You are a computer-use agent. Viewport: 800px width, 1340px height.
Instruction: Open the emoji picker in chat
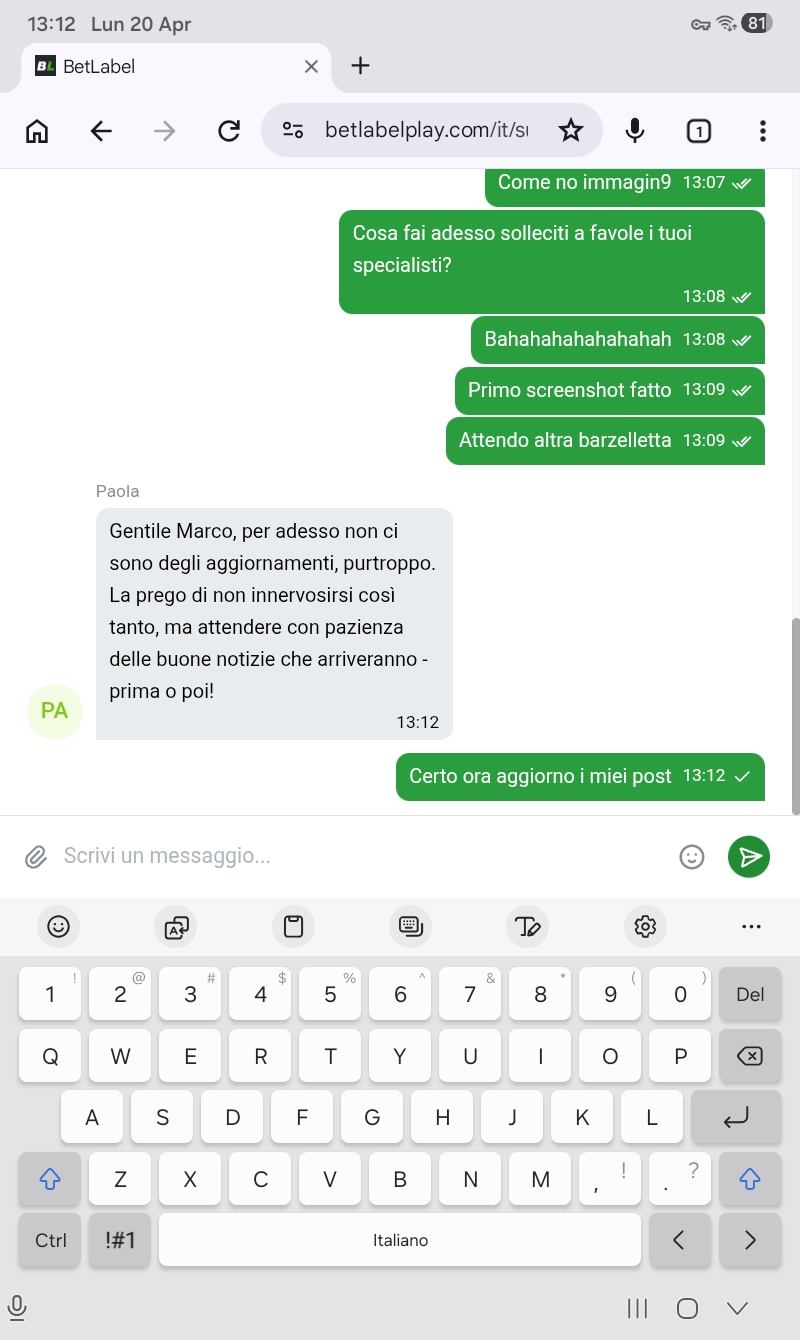(x=691, y=857)
